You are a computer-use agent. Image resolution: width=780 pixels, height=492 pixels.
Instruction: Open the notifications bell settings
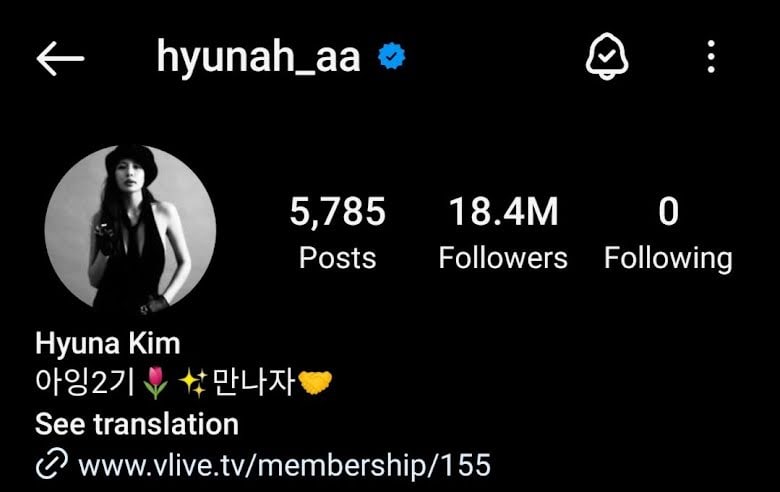click(x=607, y=57)
